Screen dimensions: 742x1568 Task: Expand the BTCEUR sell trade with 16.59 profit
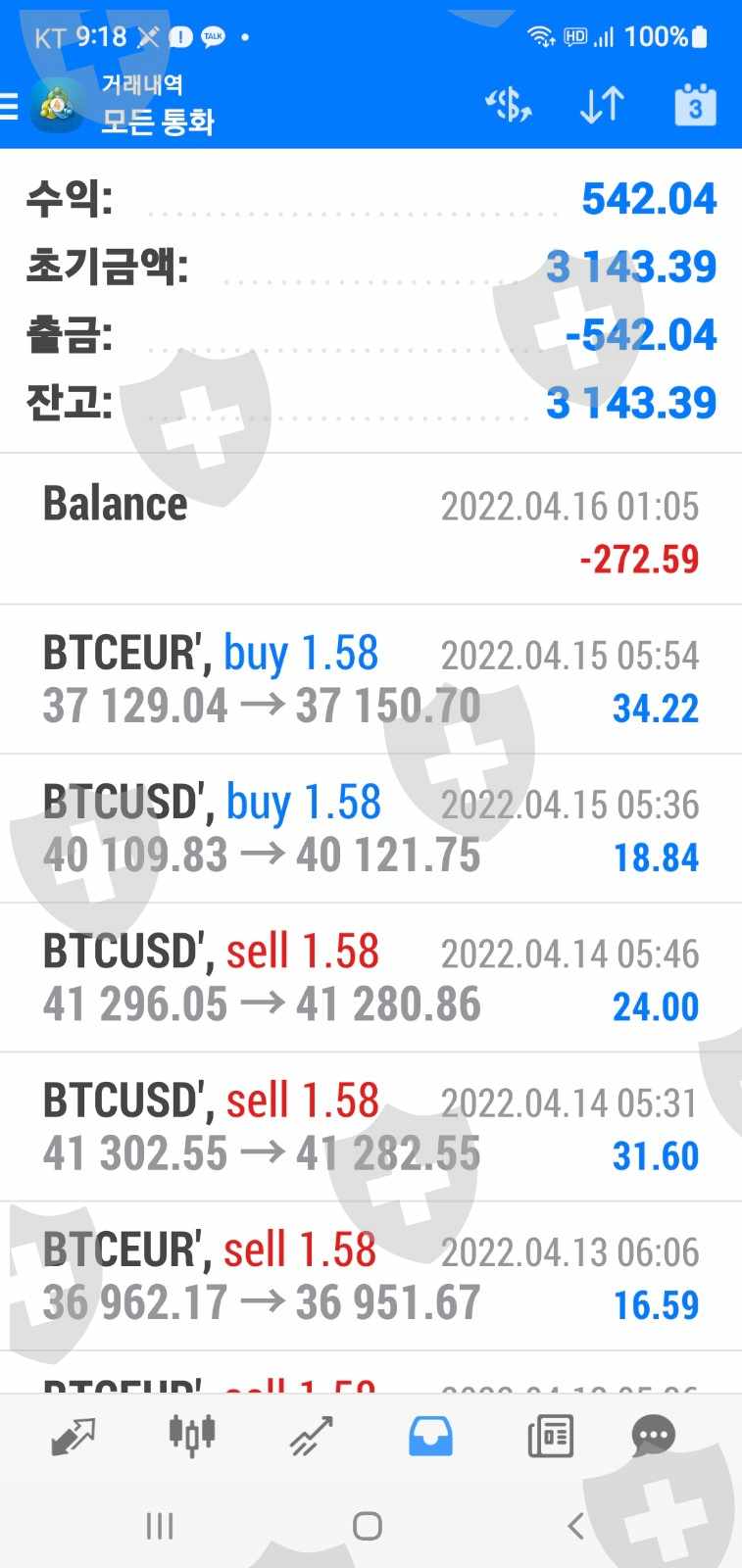coord(371,1276)
